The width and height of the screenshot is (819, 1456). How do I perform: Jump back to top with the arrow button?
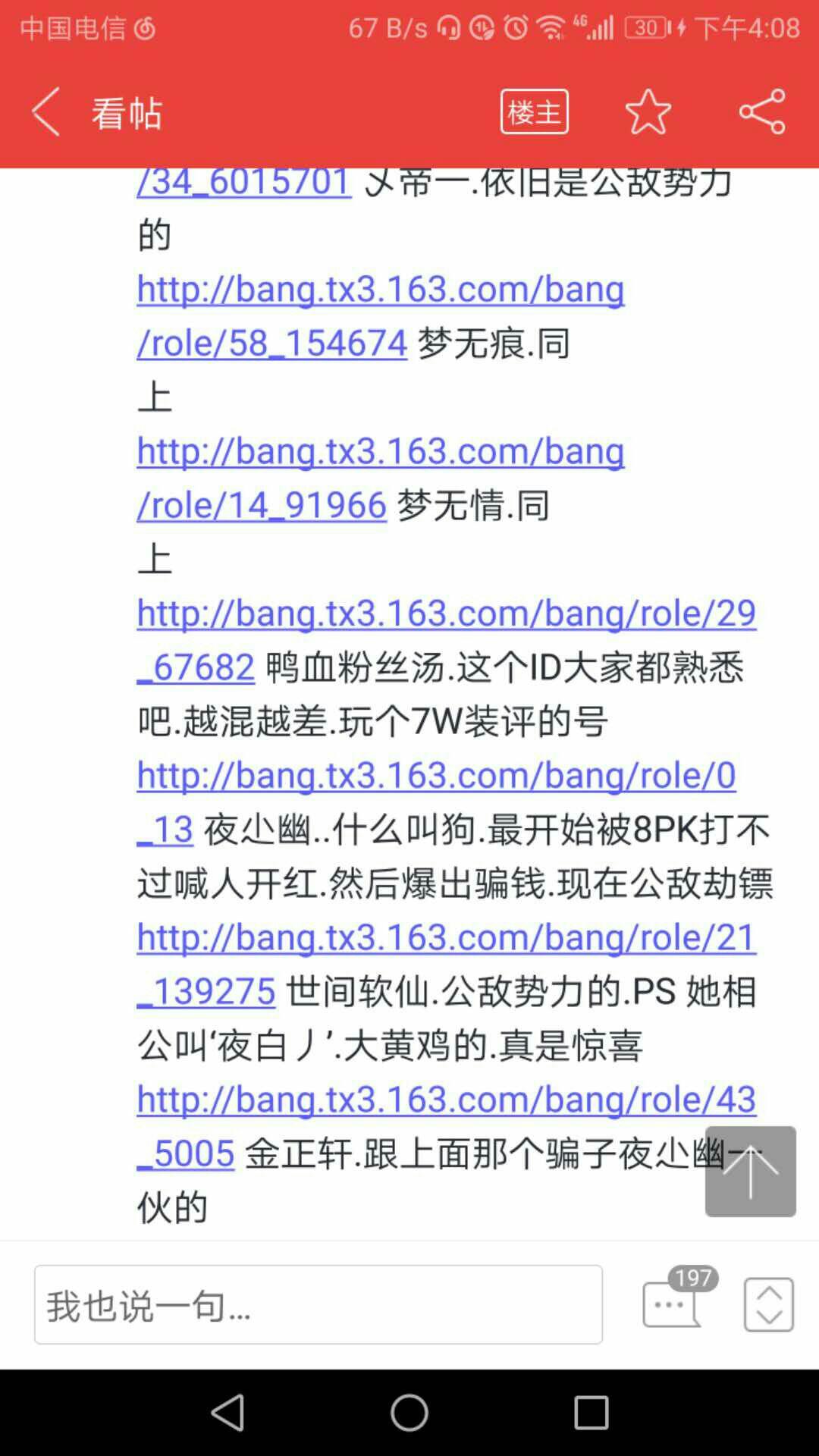pos(751,1172)
